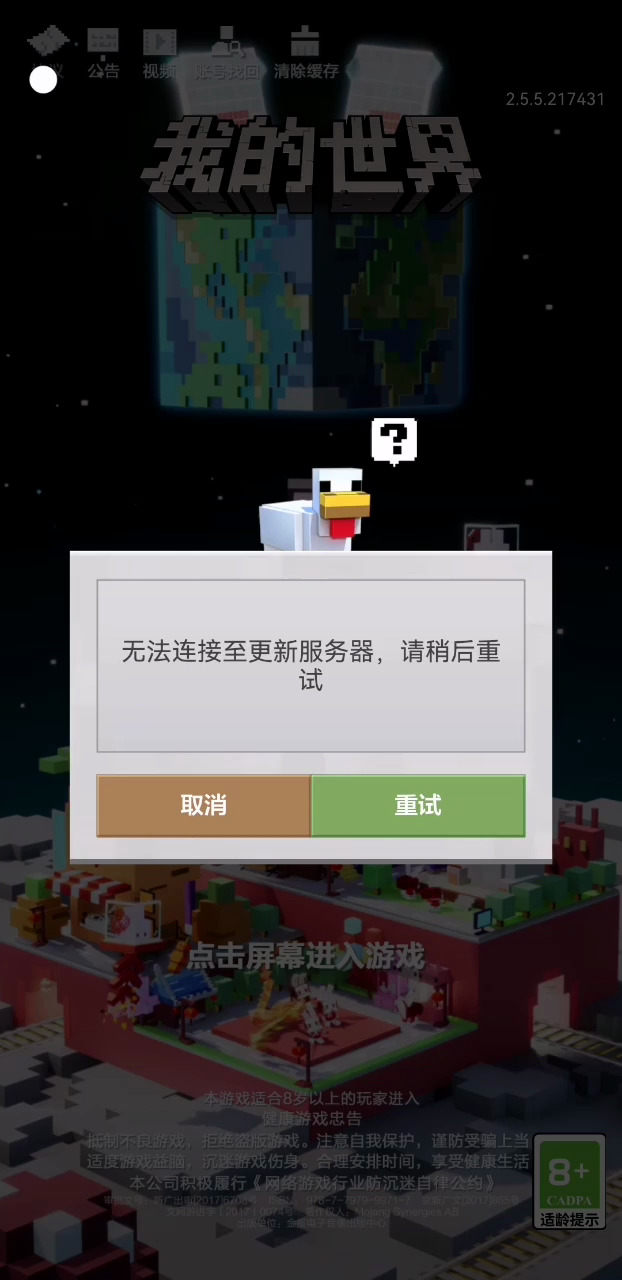Image resolution: width=622 pixels, height=1280 pixels.
Task: Open 账号找回 account recovery
Action: point(228,54)
